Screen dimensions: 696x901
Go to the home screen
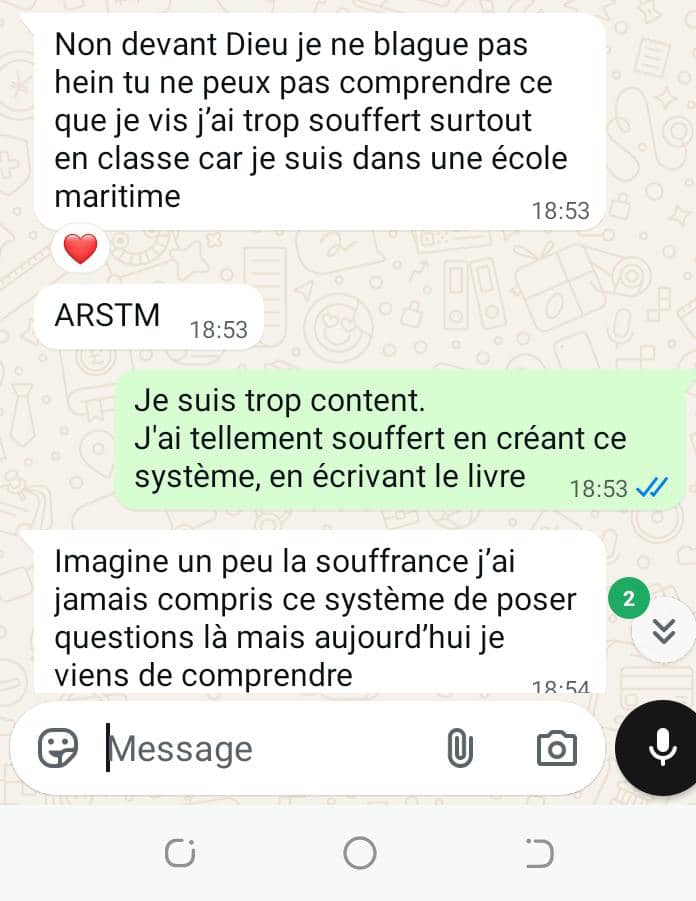coord(359,853)
